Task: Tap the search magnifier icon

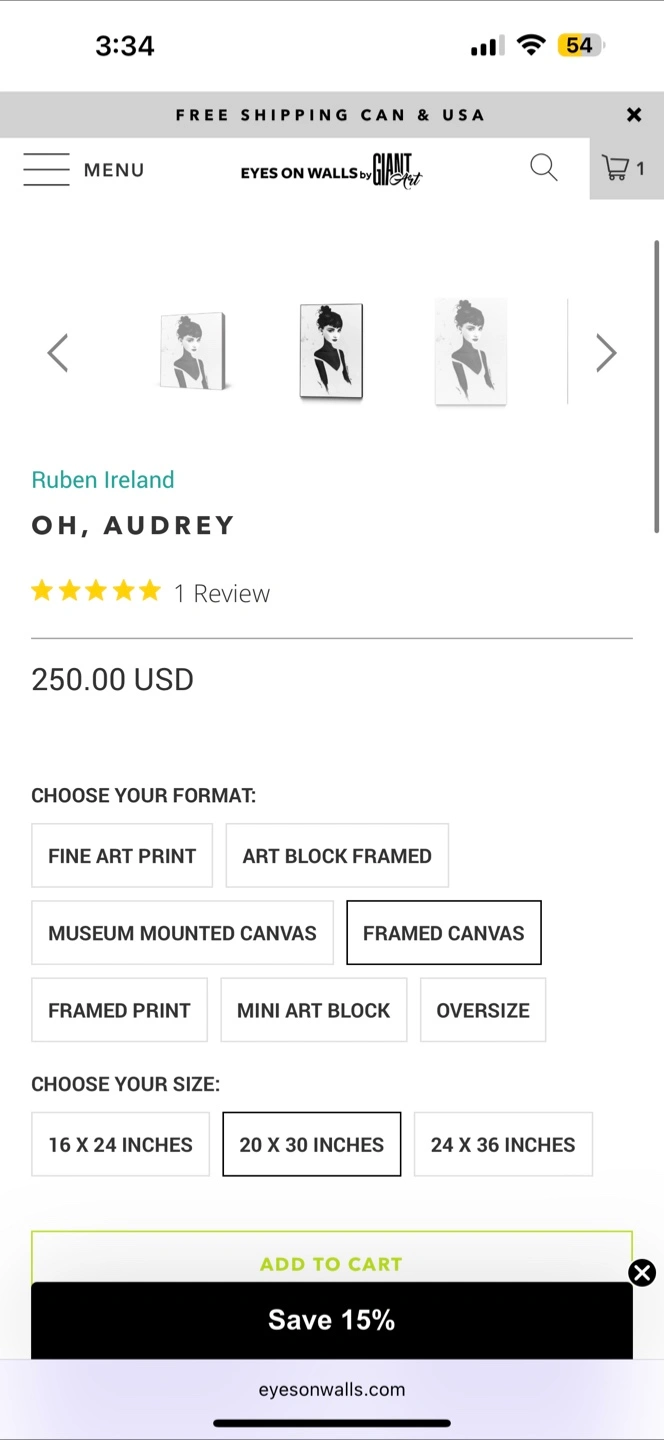Action: [543, 167]
